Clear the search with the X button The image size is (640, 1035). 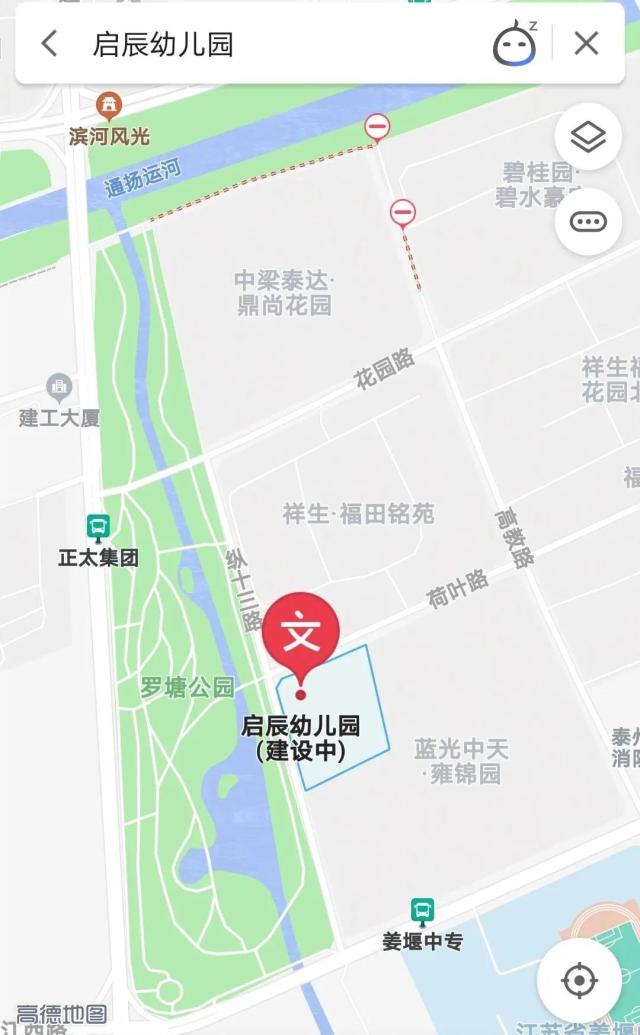click(x=586, y=44)
